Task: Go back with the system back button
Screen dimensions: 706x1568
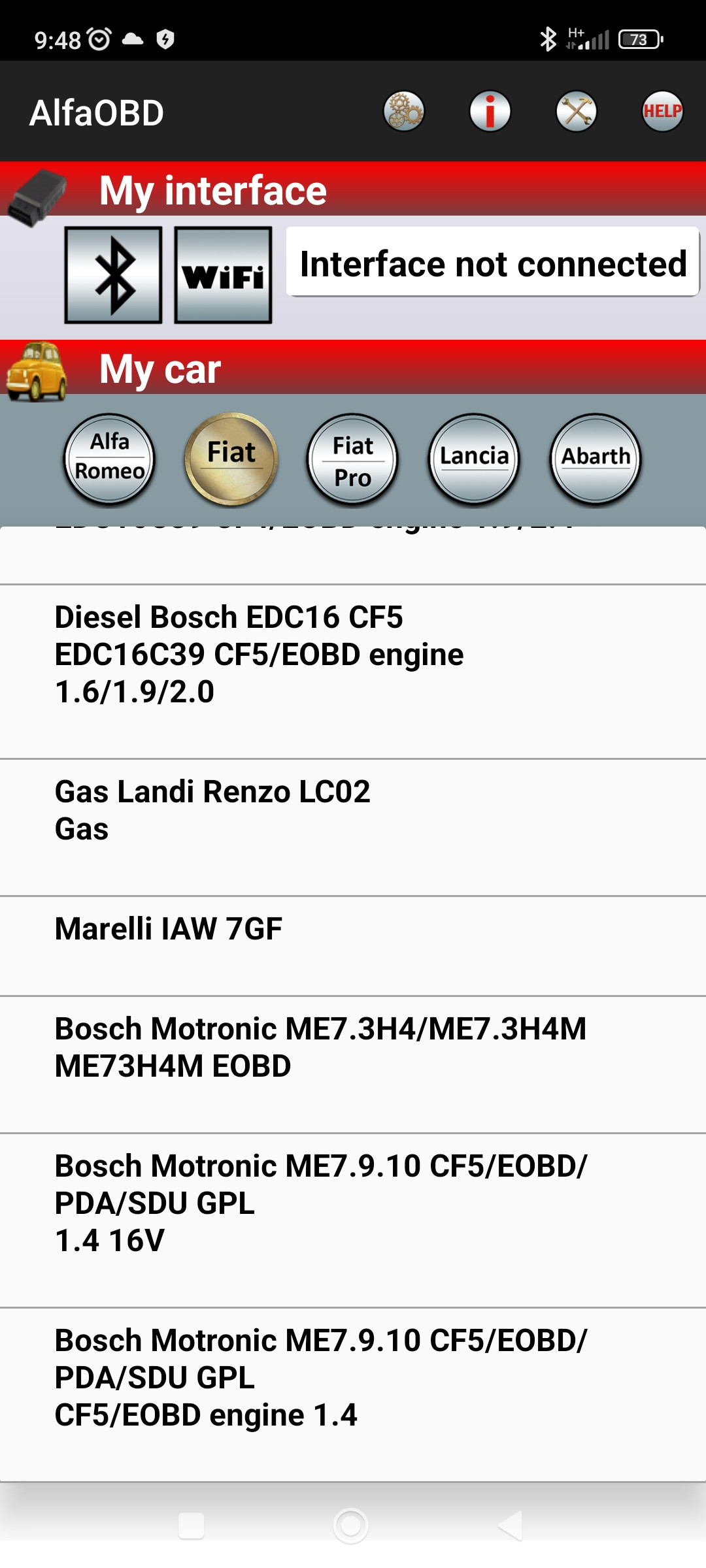Action: click(511, 1526)
